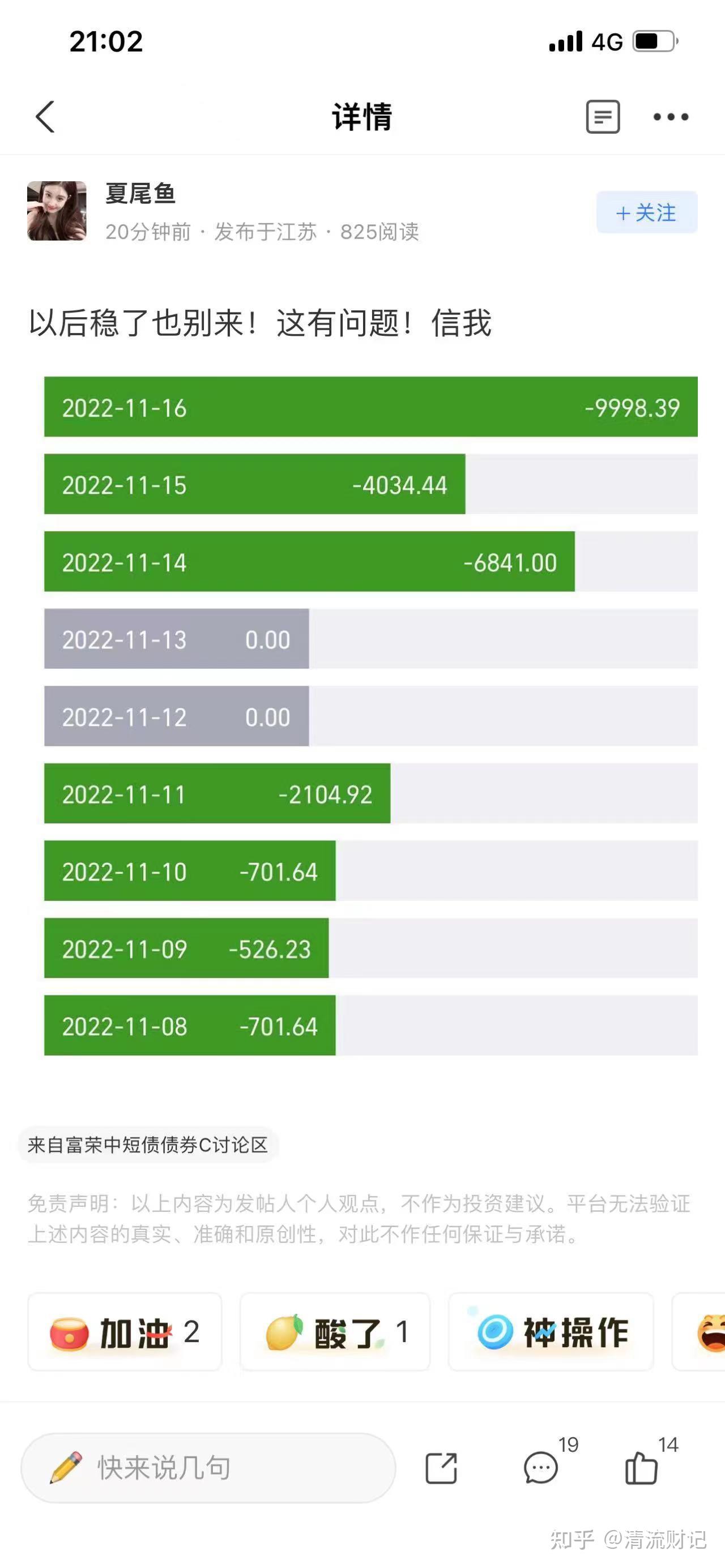Image resolution: width=725 pixels, height=1568 pixels.
Task: Go back from the 详情 page
Action: tap(45, 116)
